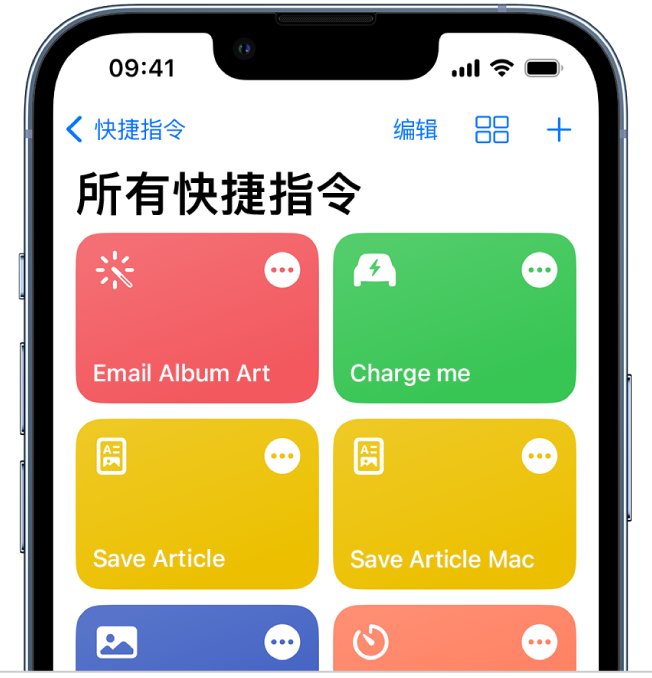This screenshot has width=652, height=678.
Task: Open options on the blue photo shortcut
Action: tap(282, 641)
